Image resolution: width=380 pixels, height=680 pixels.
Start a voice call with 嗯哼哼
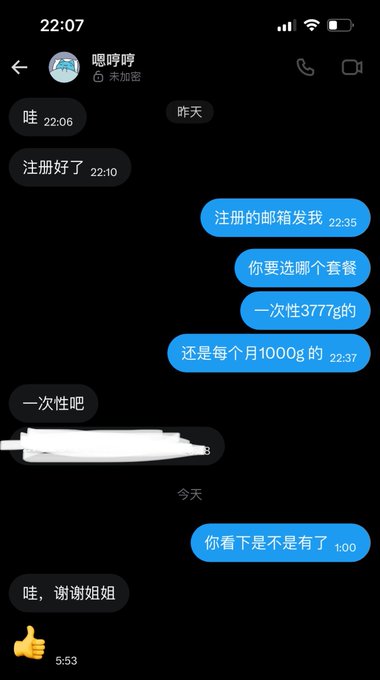(x=305, y=67)
